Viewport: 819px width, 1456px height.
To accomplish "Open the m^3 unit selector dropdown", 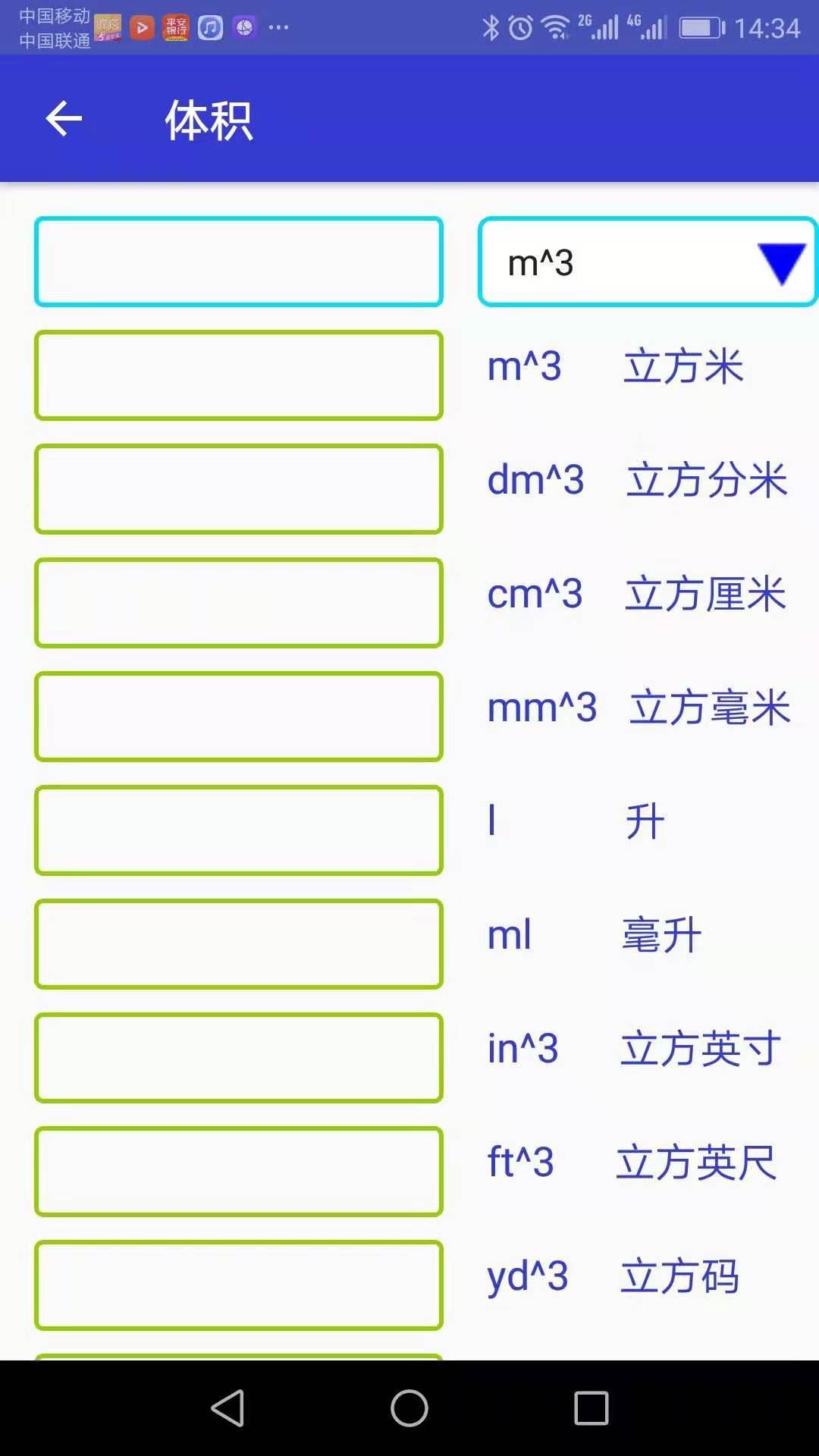I will pos(645,262).
